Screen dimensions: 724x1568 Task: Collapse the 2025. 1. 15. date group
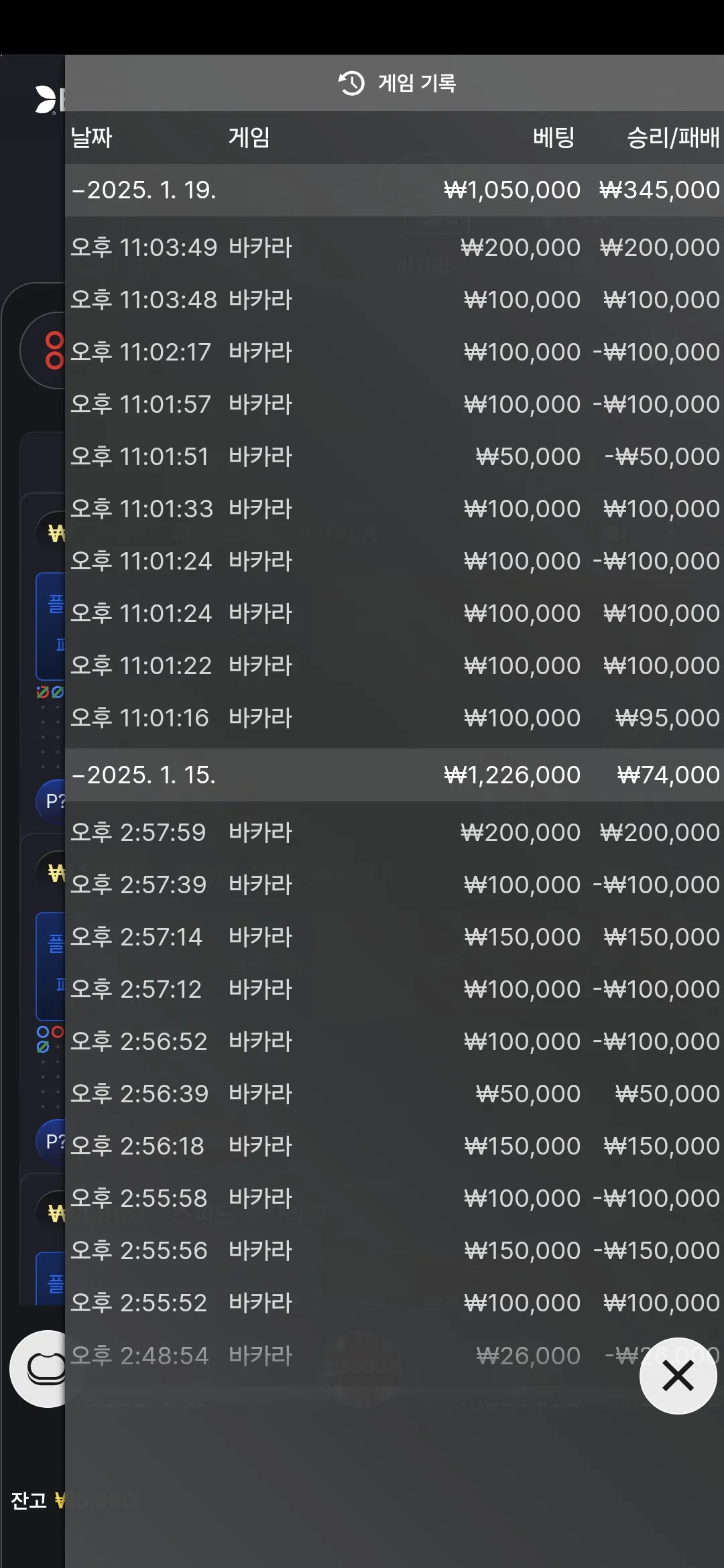[144, 775]
